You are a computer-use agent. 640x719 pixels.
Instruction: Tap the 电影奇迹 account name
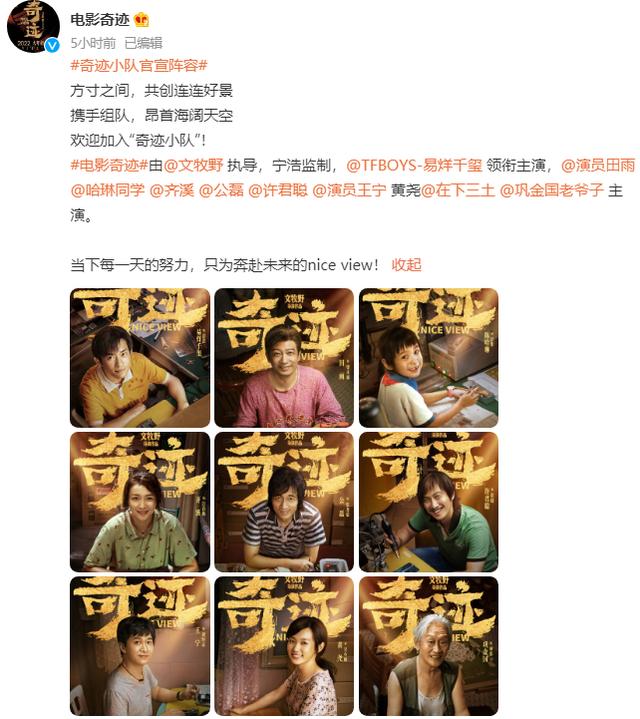pos(102,19)
